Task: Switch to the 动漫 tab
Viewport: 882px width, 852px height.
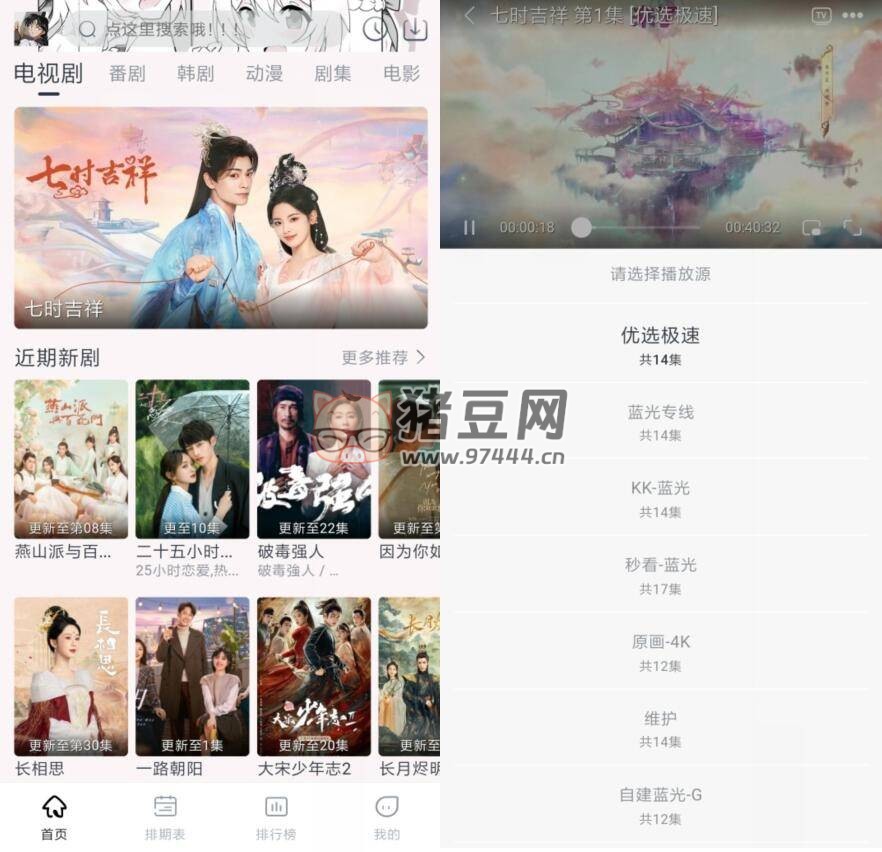Action: [x=264, y=73]
